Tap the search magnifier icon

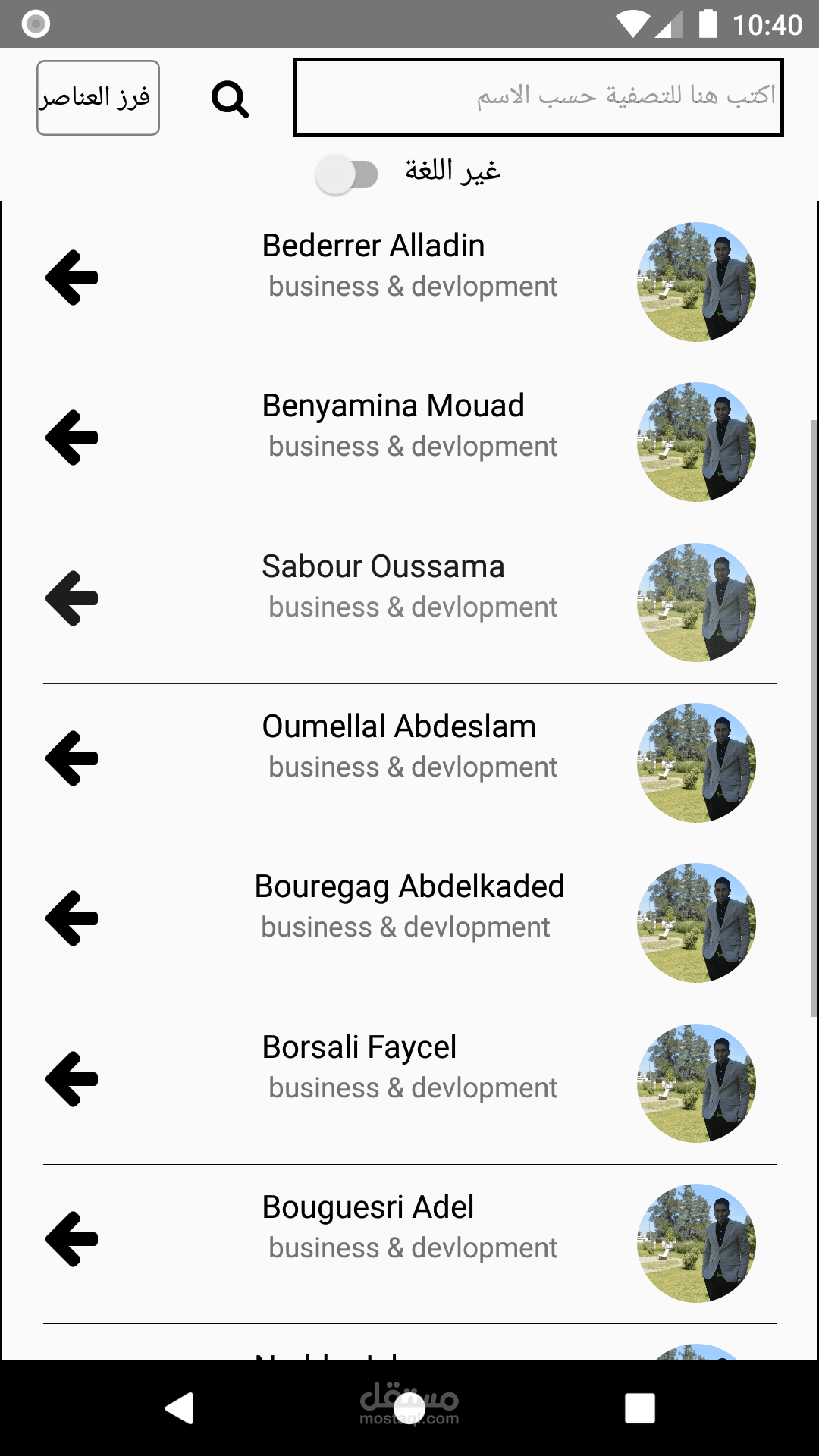coord(230,99)
